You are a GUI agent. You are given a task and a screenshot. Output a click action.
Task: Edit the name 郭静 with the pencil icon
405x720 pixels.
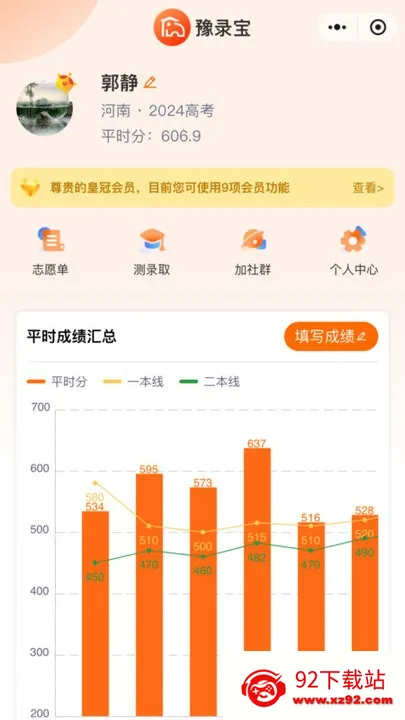pos(150,83)
